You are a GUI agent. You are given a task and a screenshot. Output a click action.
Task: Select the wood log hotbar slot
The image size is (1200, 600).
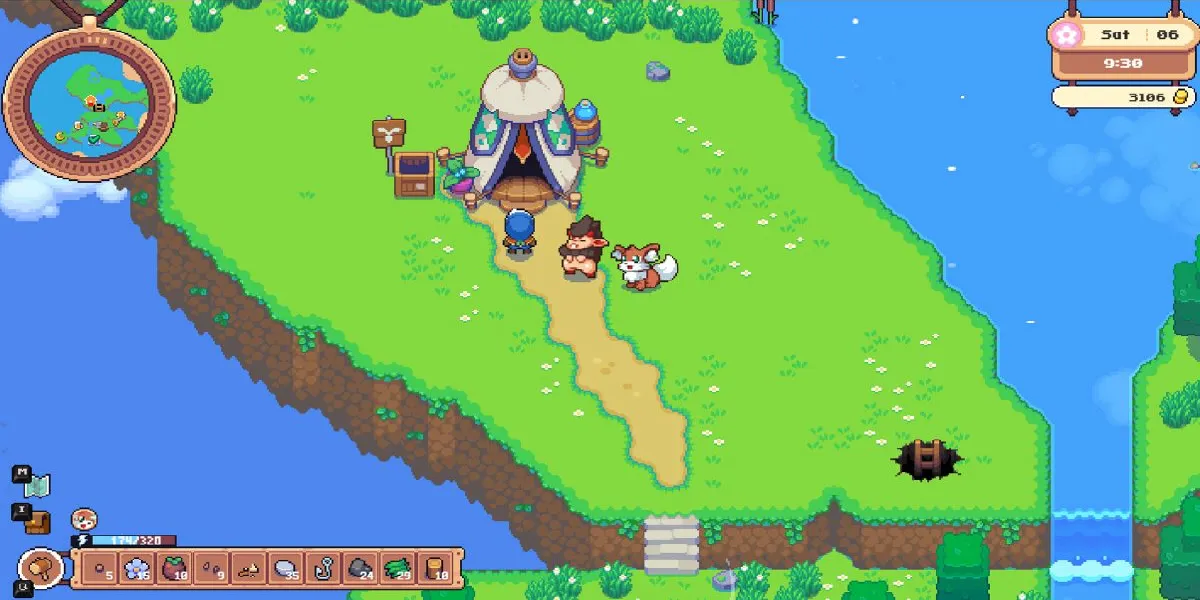tap(436, 568)
